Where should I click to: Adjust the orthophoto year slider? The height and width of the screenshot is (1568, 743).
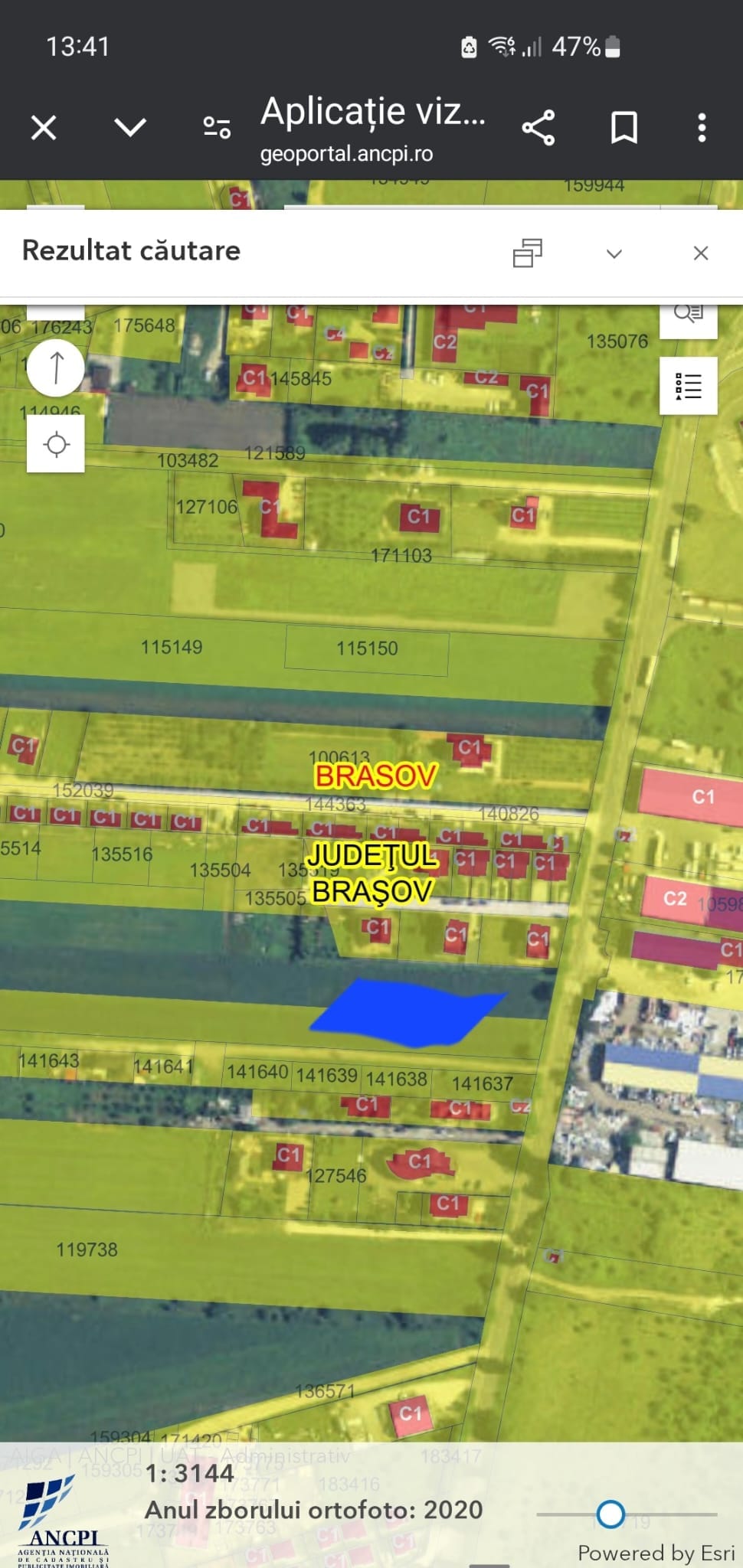610,1514
